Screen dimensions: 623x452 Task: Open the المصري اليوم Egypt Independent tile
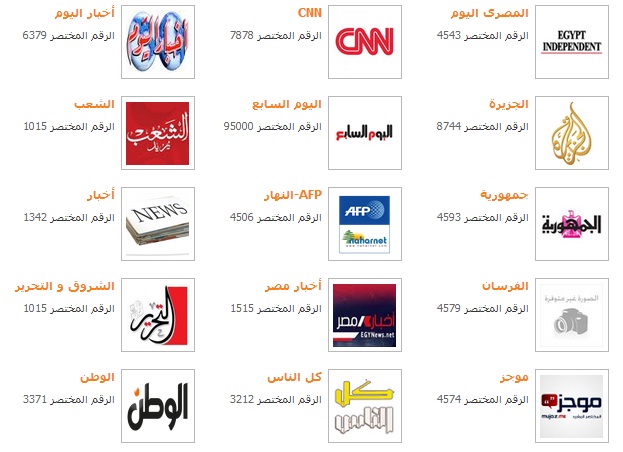(x=572, y=41)
